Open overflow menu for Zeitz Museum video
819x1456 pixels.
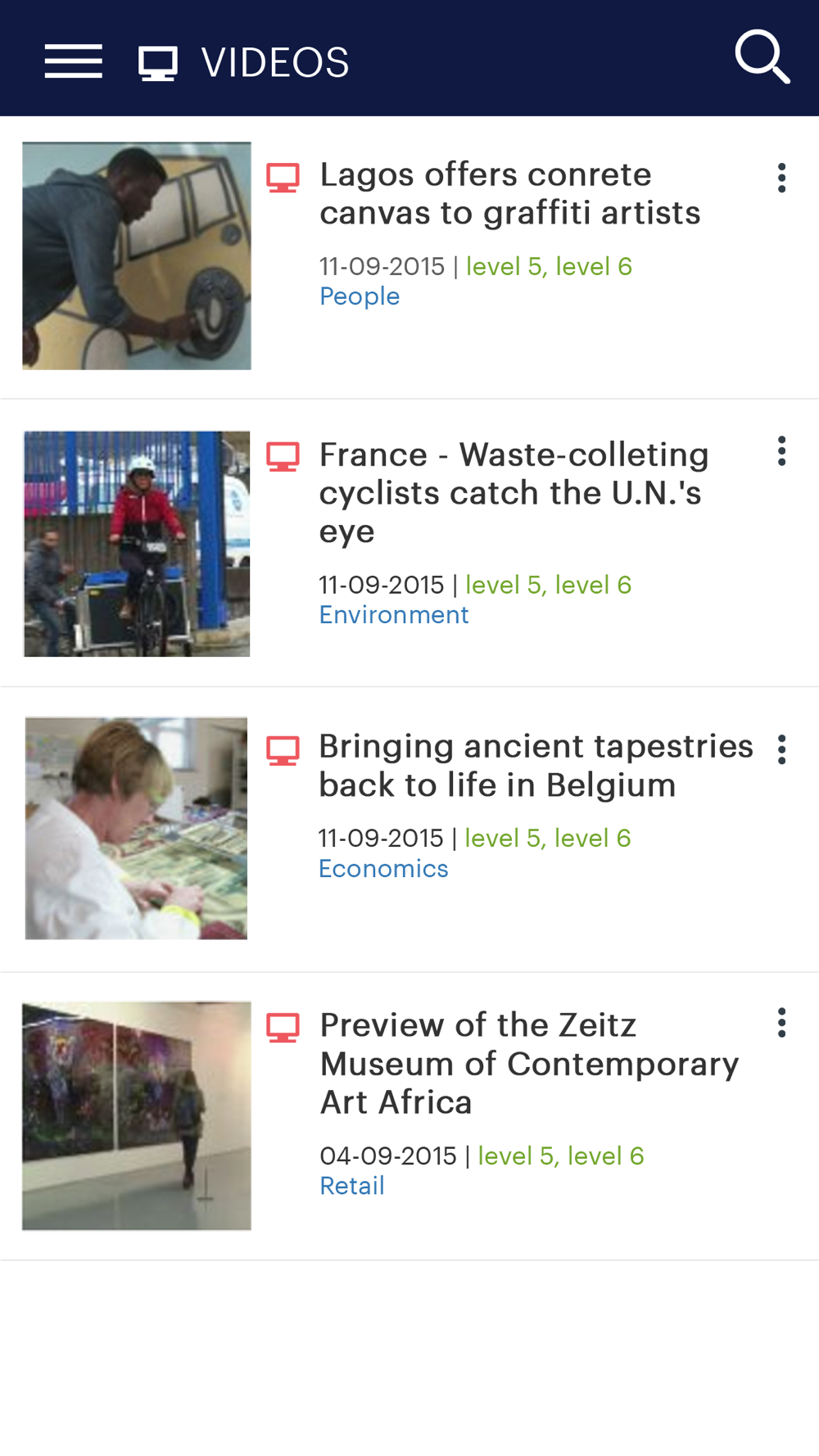[x=782, y=1023]
